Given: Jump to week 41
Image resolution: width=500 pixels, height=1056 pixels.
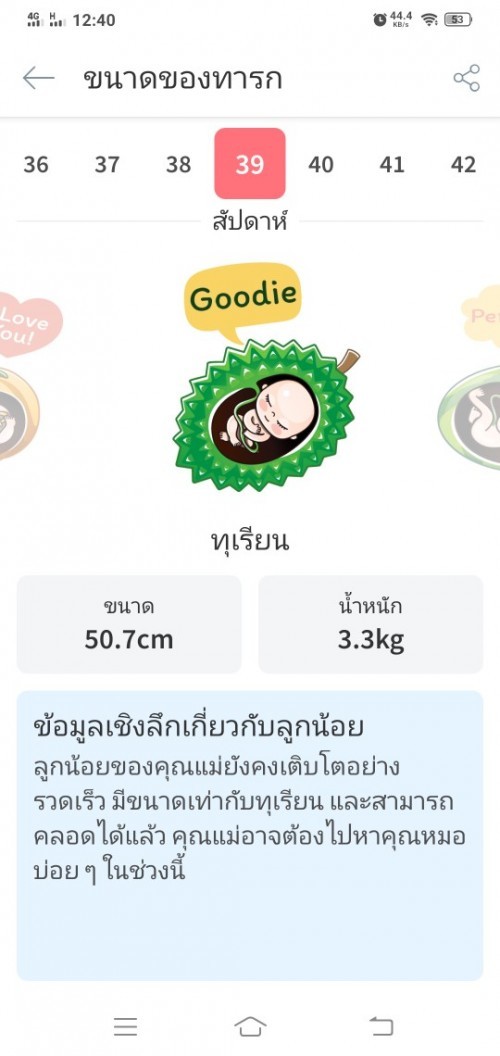Looking at the screenshot, I should click(392, 164).
